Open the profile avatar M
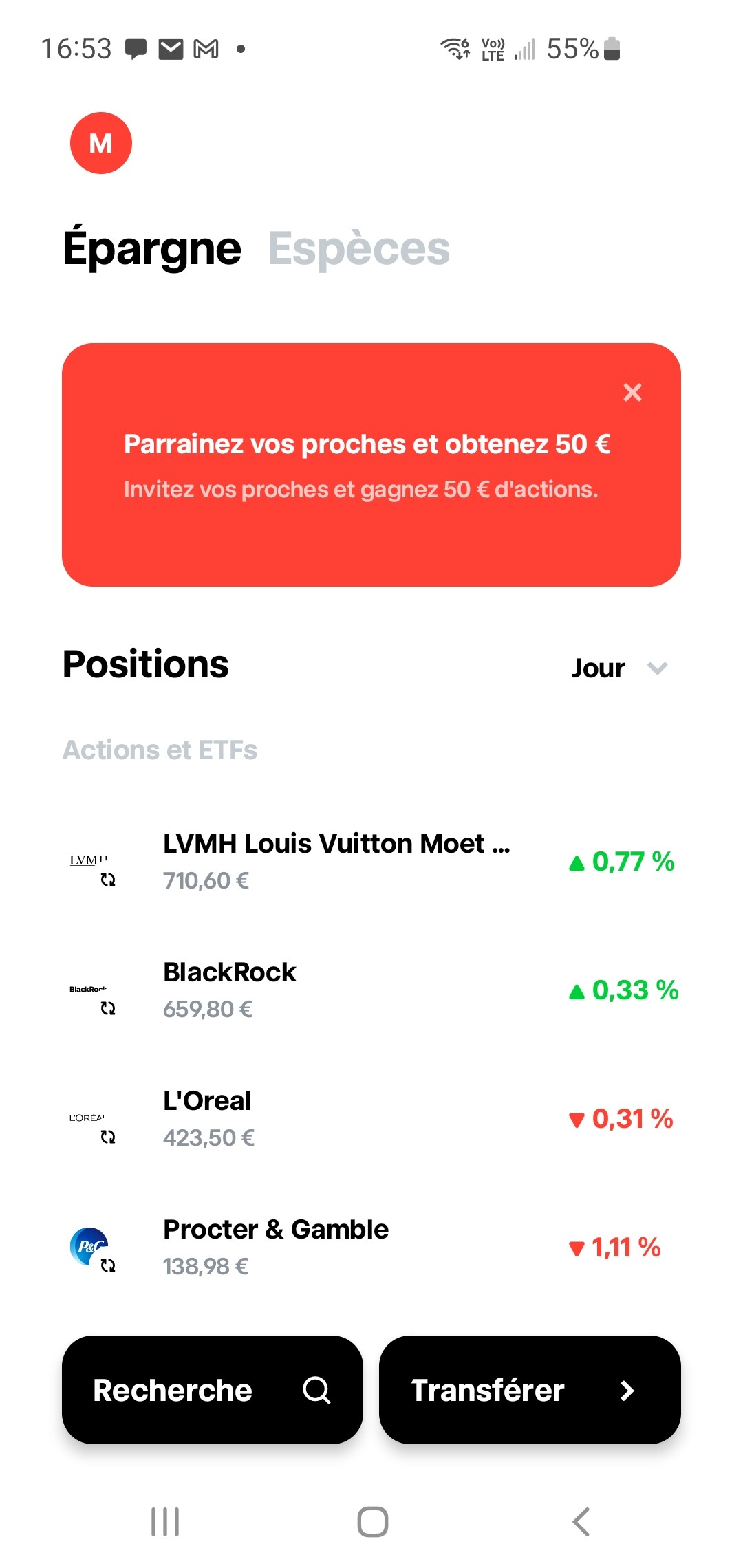This screenshot has height=1568, width=743. point(100,143)
